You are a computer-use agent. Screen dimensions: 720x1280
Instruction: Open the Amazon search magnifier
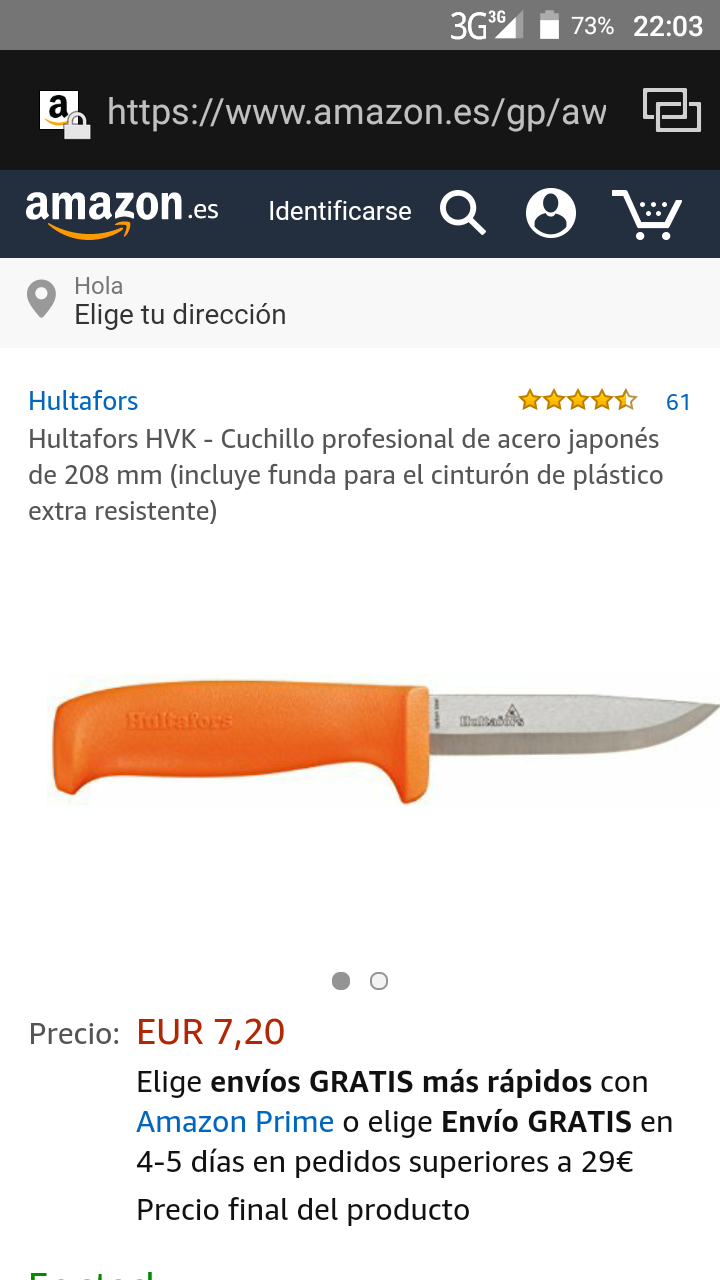pos(463,213)
